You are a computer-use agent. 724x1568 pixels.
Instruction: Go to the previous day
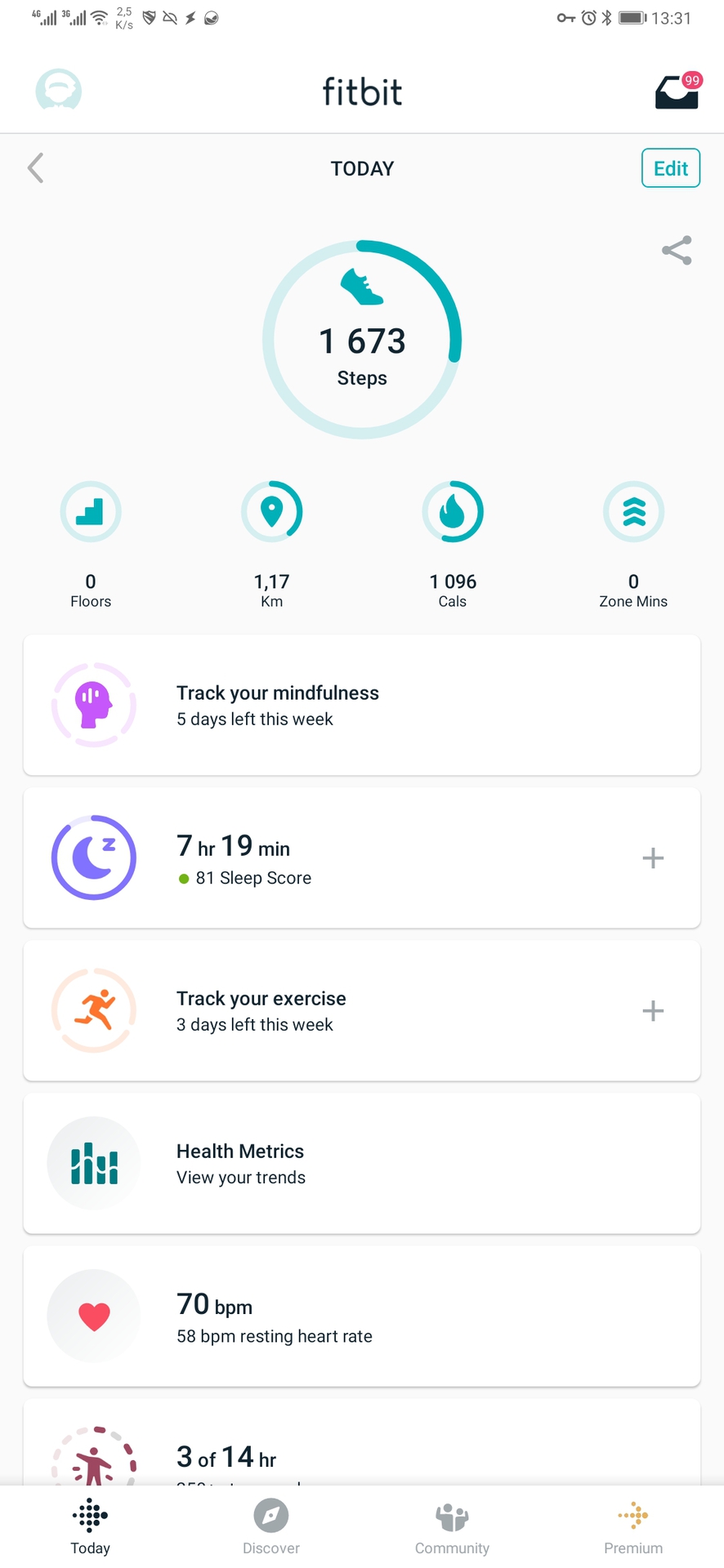[x=35, y=168]
